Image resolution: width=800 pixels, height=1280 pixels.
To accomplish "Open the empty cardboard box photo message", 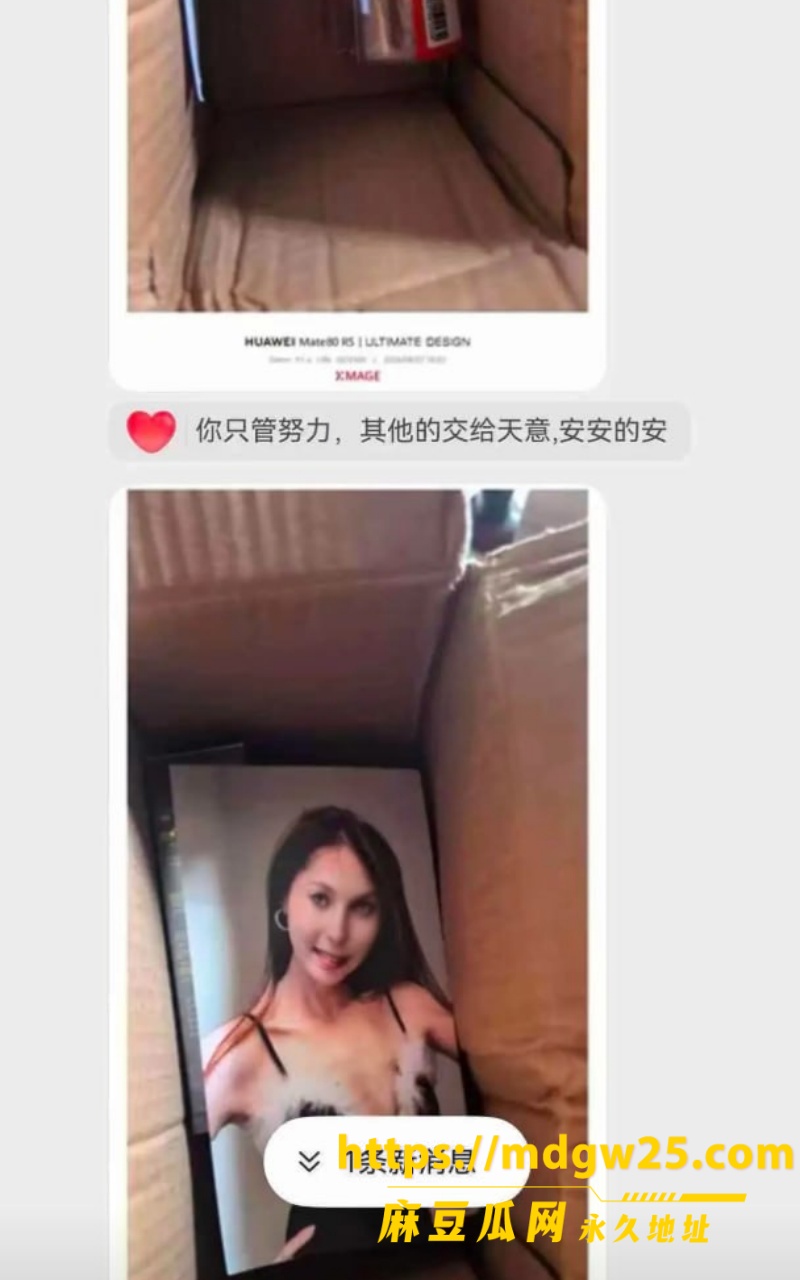I will (x=357, y=195).
